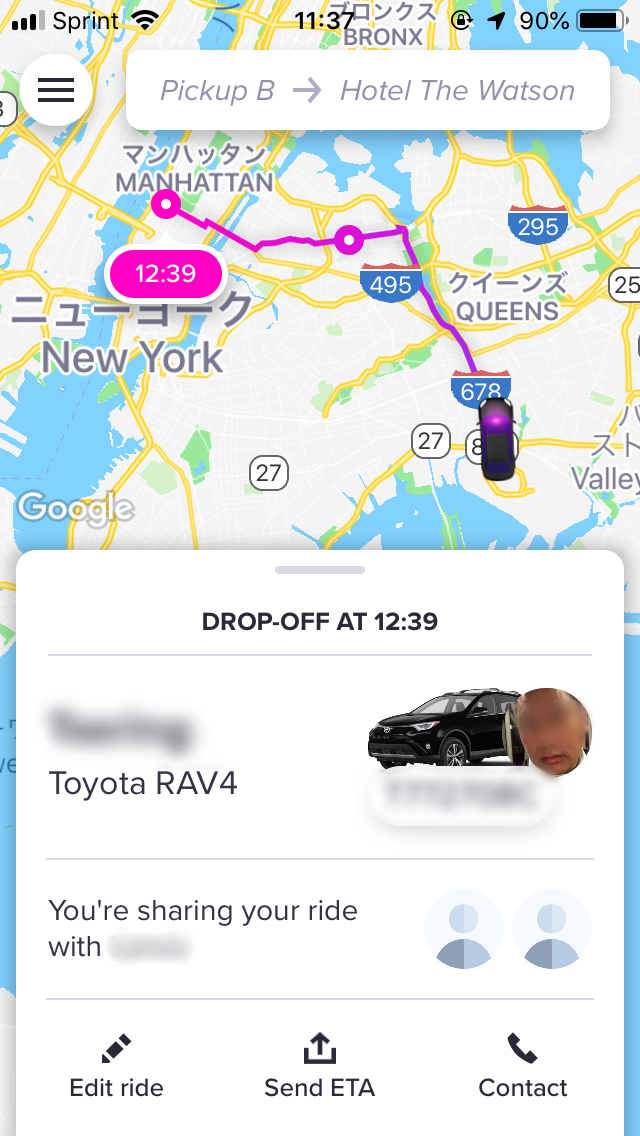Expand the ride details sheet handle
The height and width of the screenshot is (1136, 640).
tap(320, 570)
